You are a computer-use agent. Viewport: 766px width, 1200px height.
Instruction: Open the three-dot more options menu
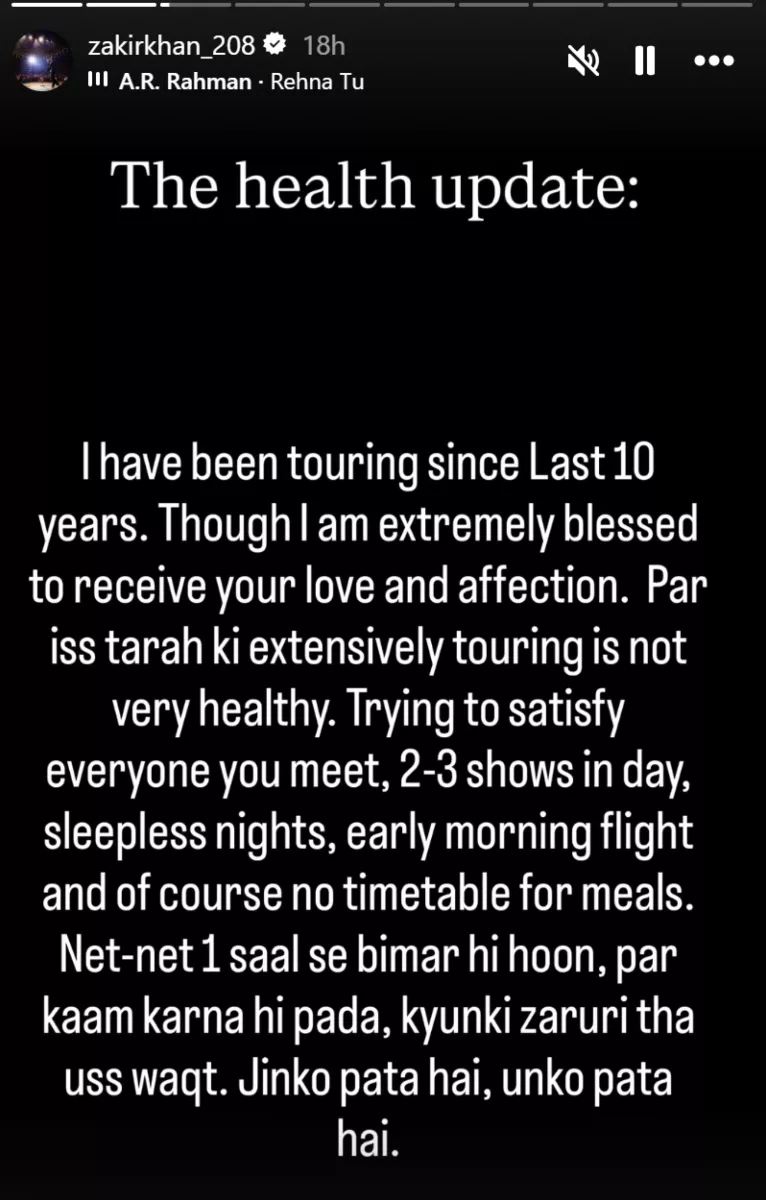714,62
